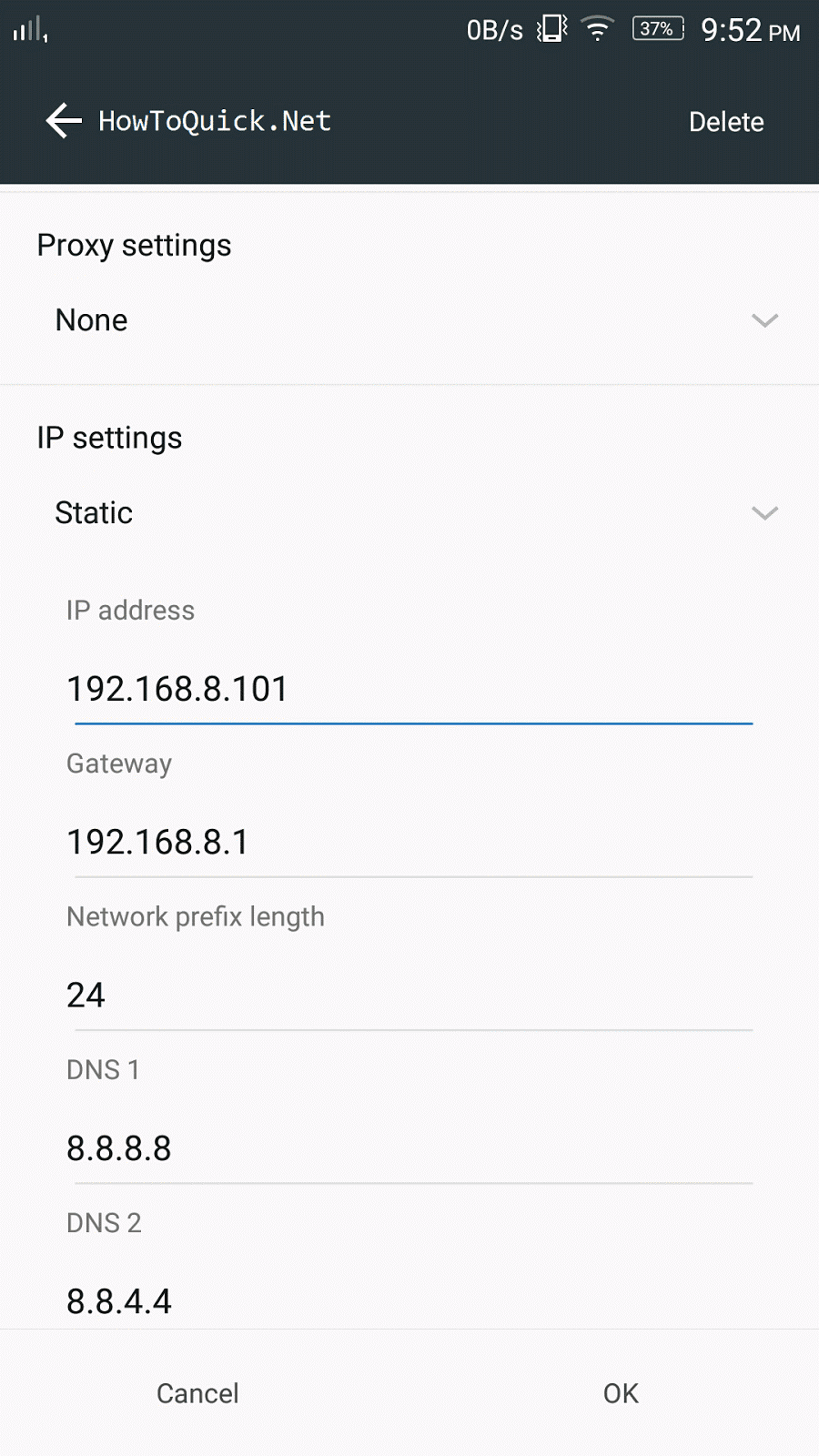Go back using the arrow icon
The image size is (819, 1456).
(x=64, y=121)
